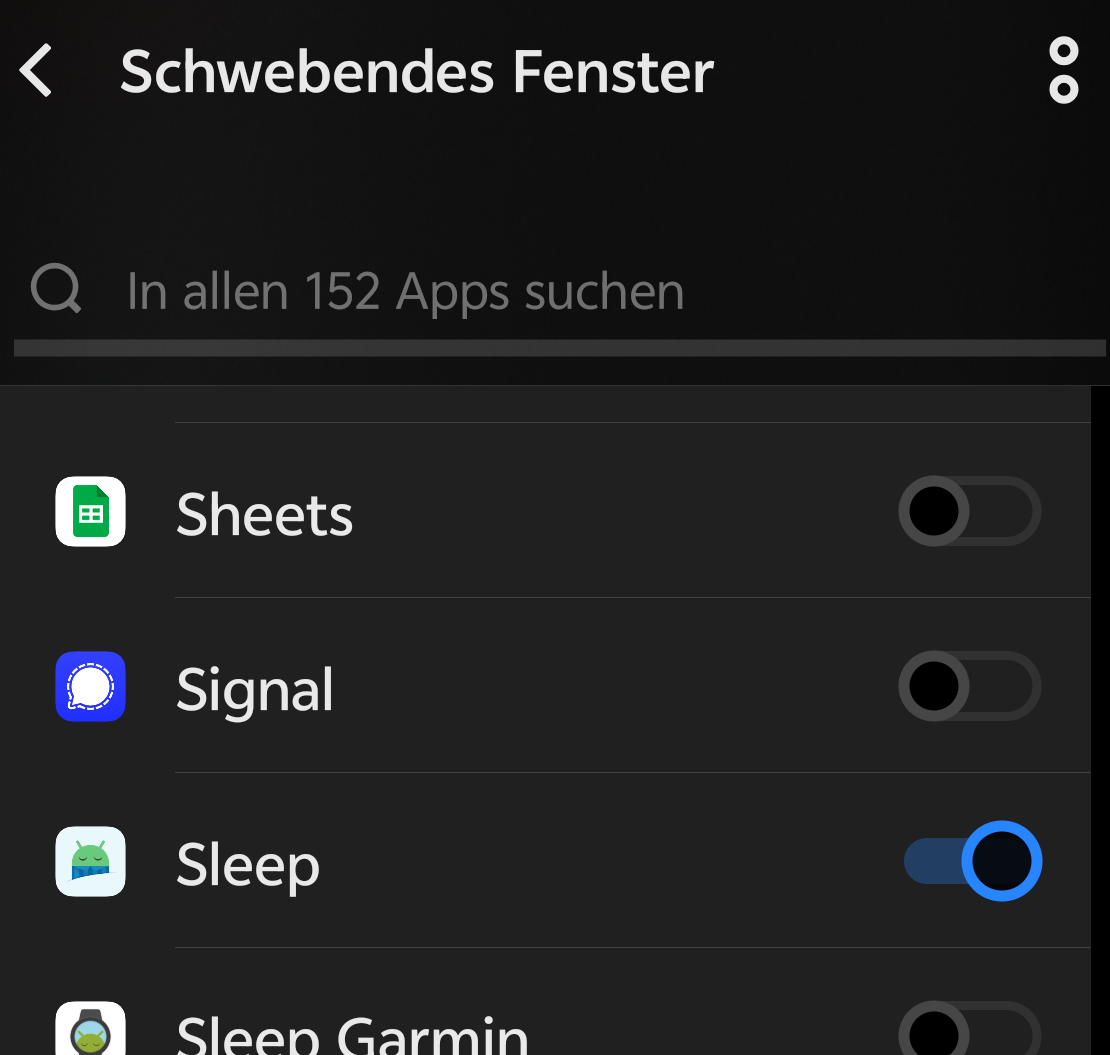The height and width of the screenshot is (1055, 1110).
Task: Enable floating window for Sheets
Action: point(969,512)
